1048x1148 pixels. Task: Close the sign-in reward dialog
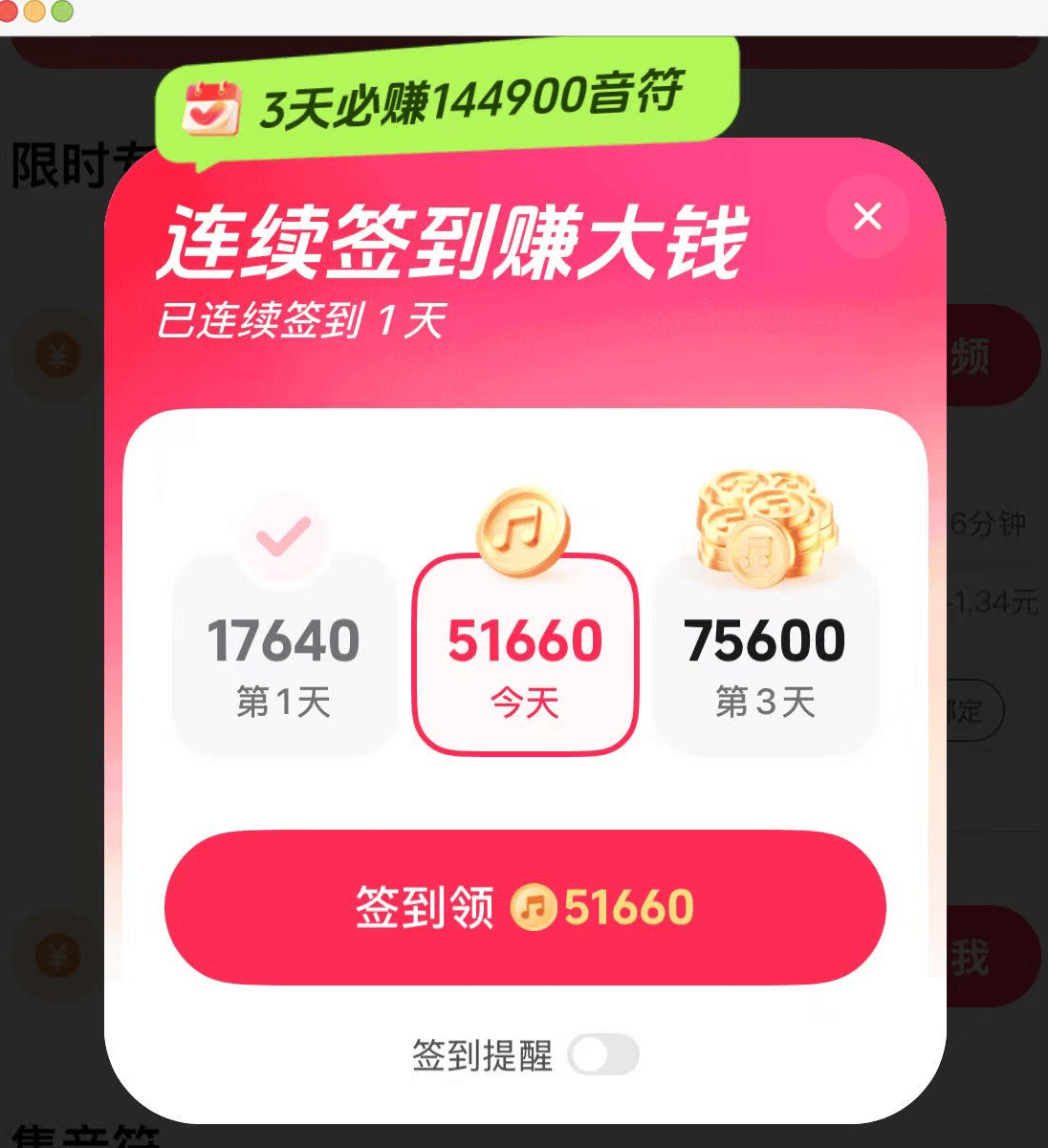867,217
